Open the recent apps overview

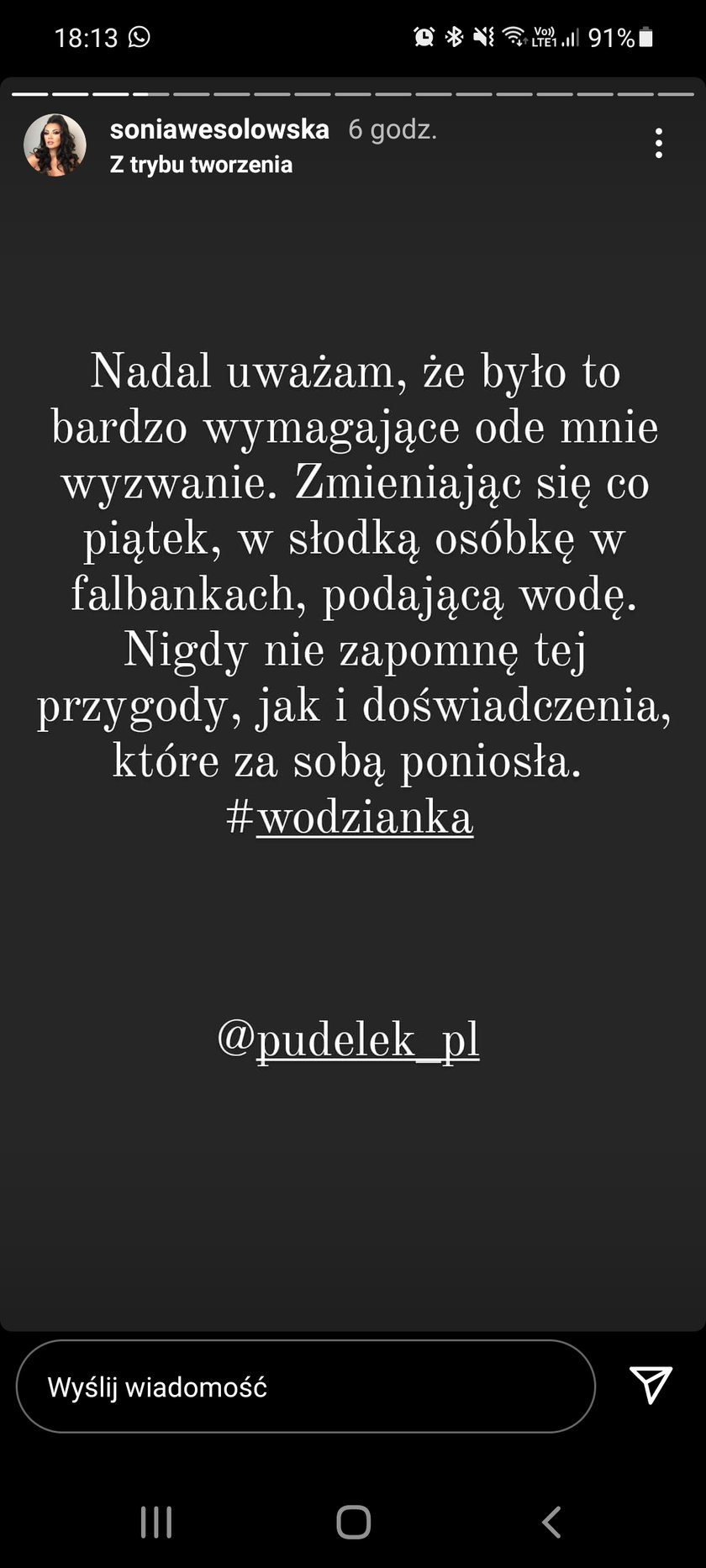(x=156, y=1522)
